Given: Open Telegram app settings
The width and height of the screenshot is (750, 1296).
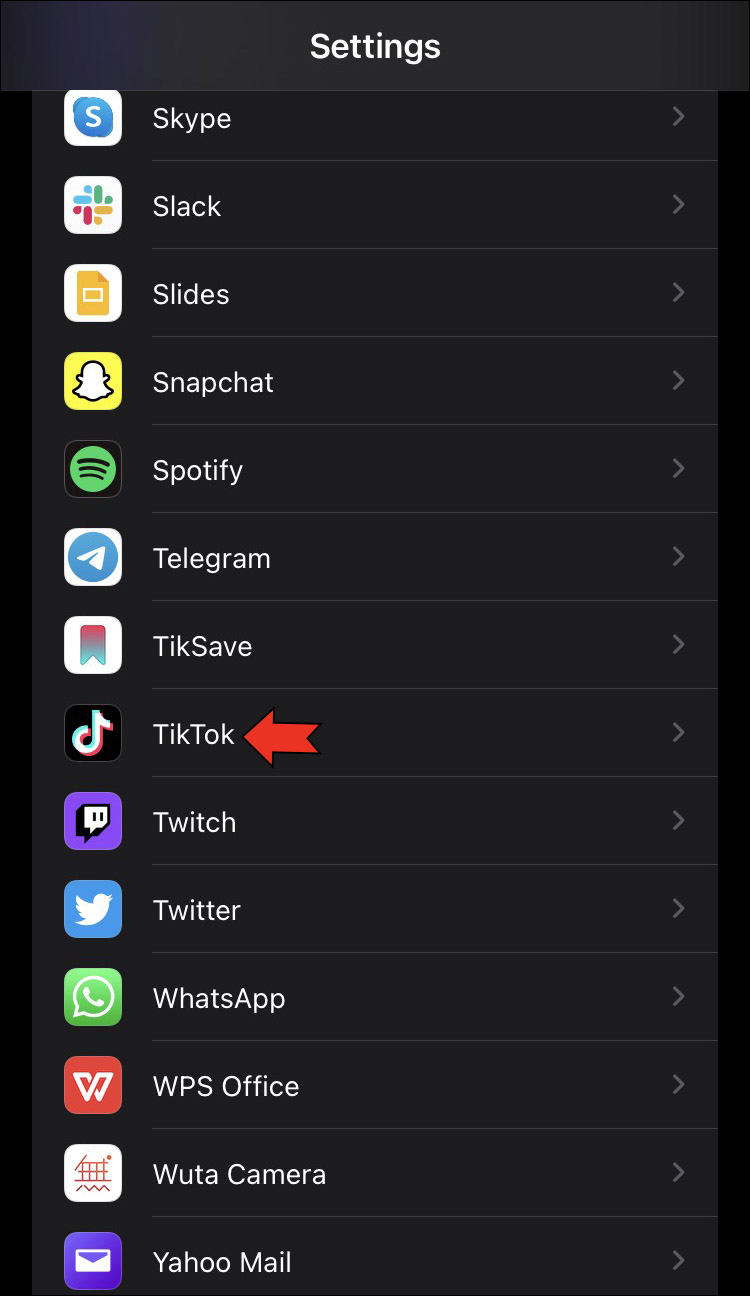Looking at the screenshot, I should 375,558.
